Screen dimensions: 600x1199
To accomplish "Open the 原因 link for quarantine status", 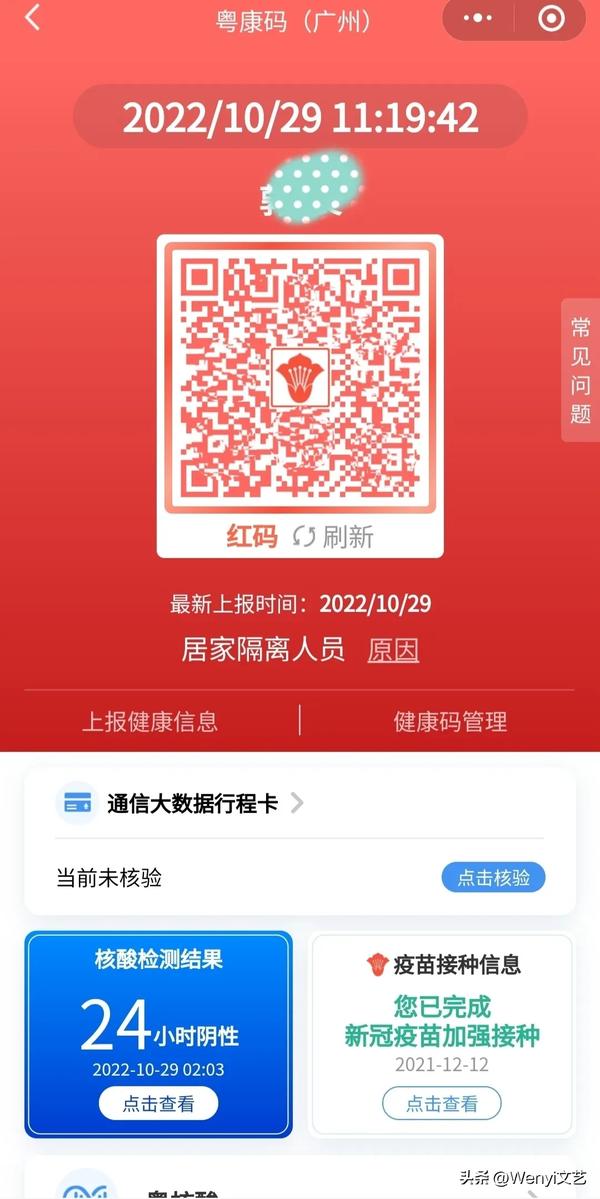I will point(393,650).
